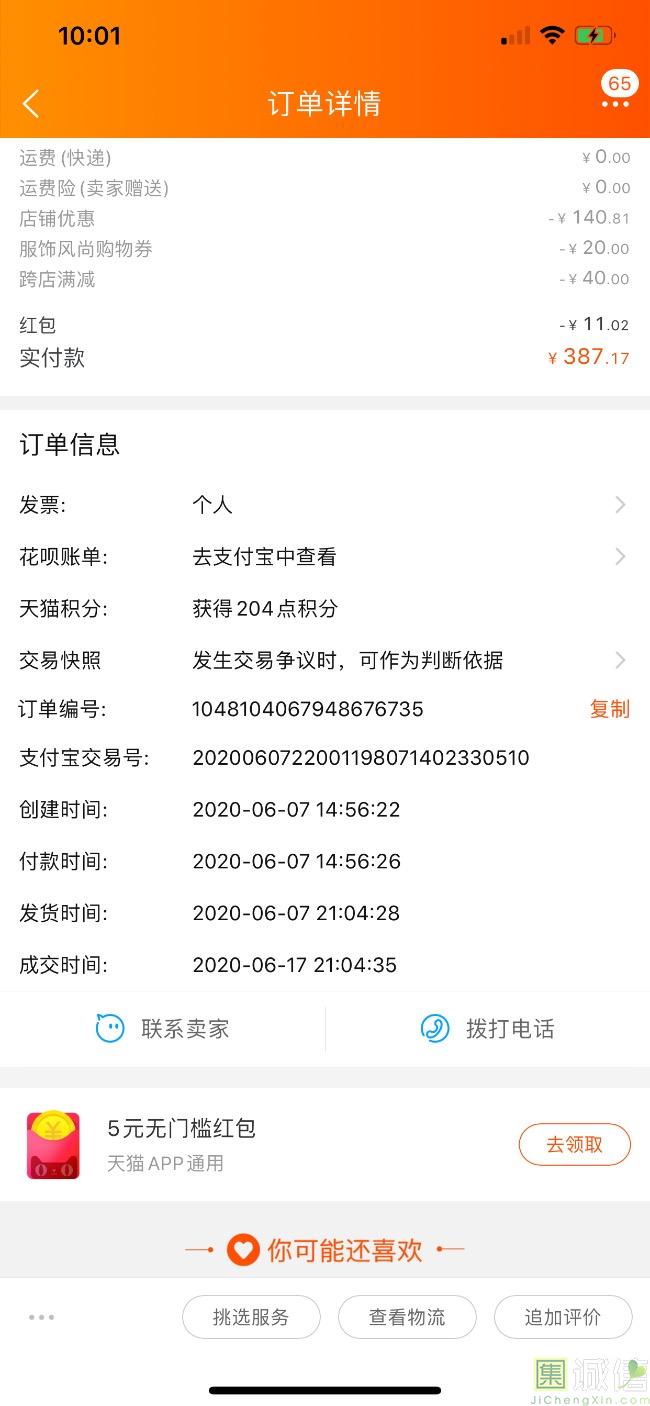Copy the order number with 复制
Screen dimensions: 650x1406
tap(609, 709)
